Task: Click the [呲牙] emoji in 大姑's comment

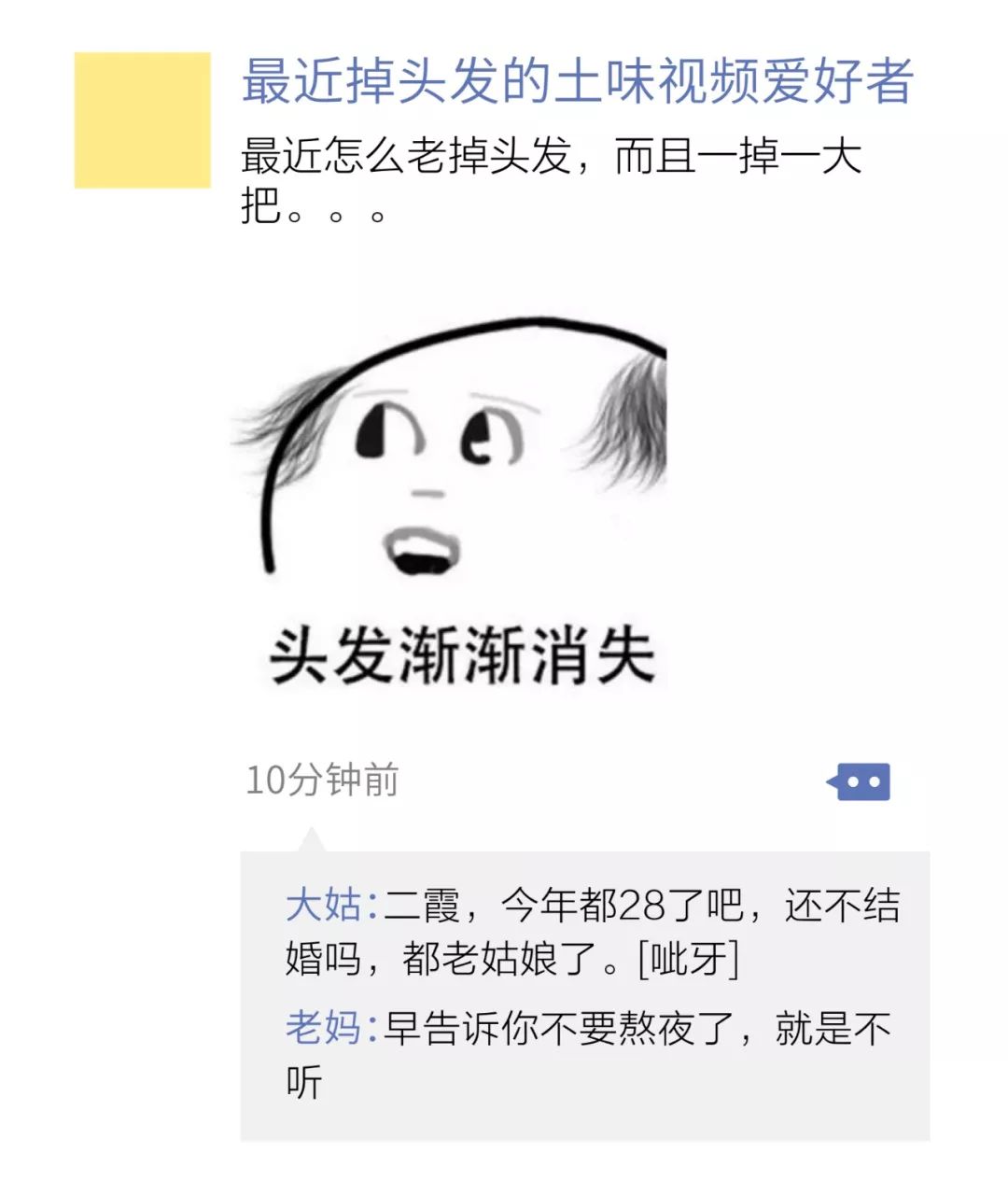Action: point(688,959)
